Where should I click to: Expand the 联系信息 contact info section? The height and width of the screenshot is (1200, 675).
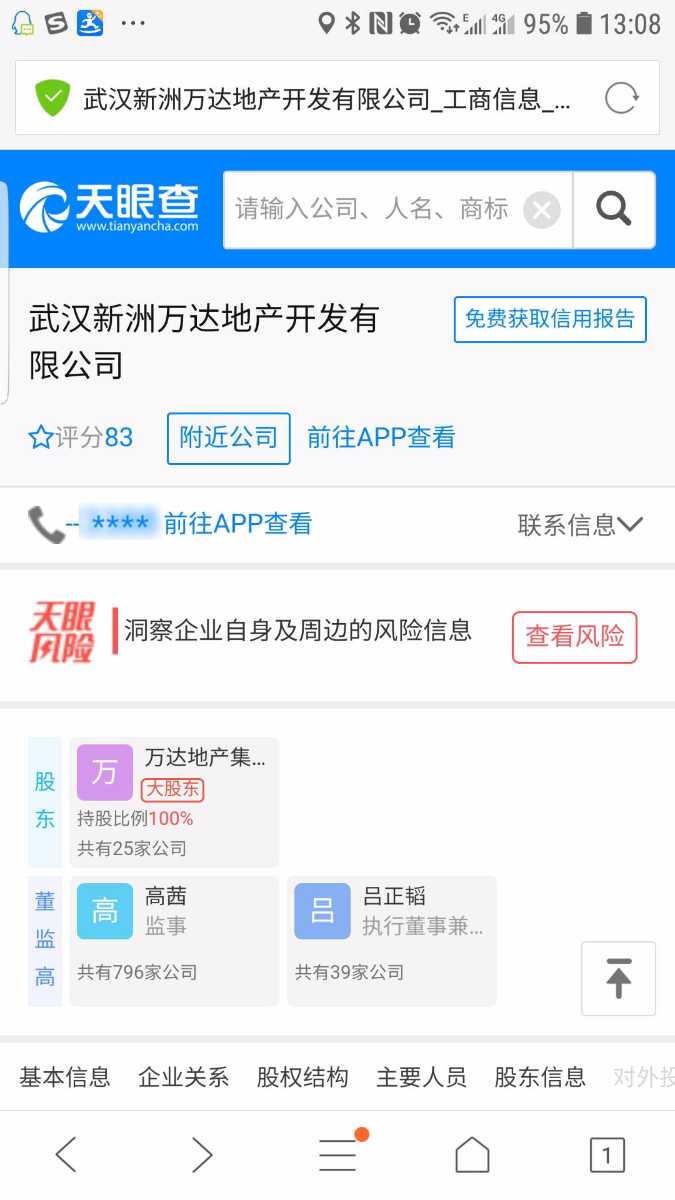tap(579, 524)
